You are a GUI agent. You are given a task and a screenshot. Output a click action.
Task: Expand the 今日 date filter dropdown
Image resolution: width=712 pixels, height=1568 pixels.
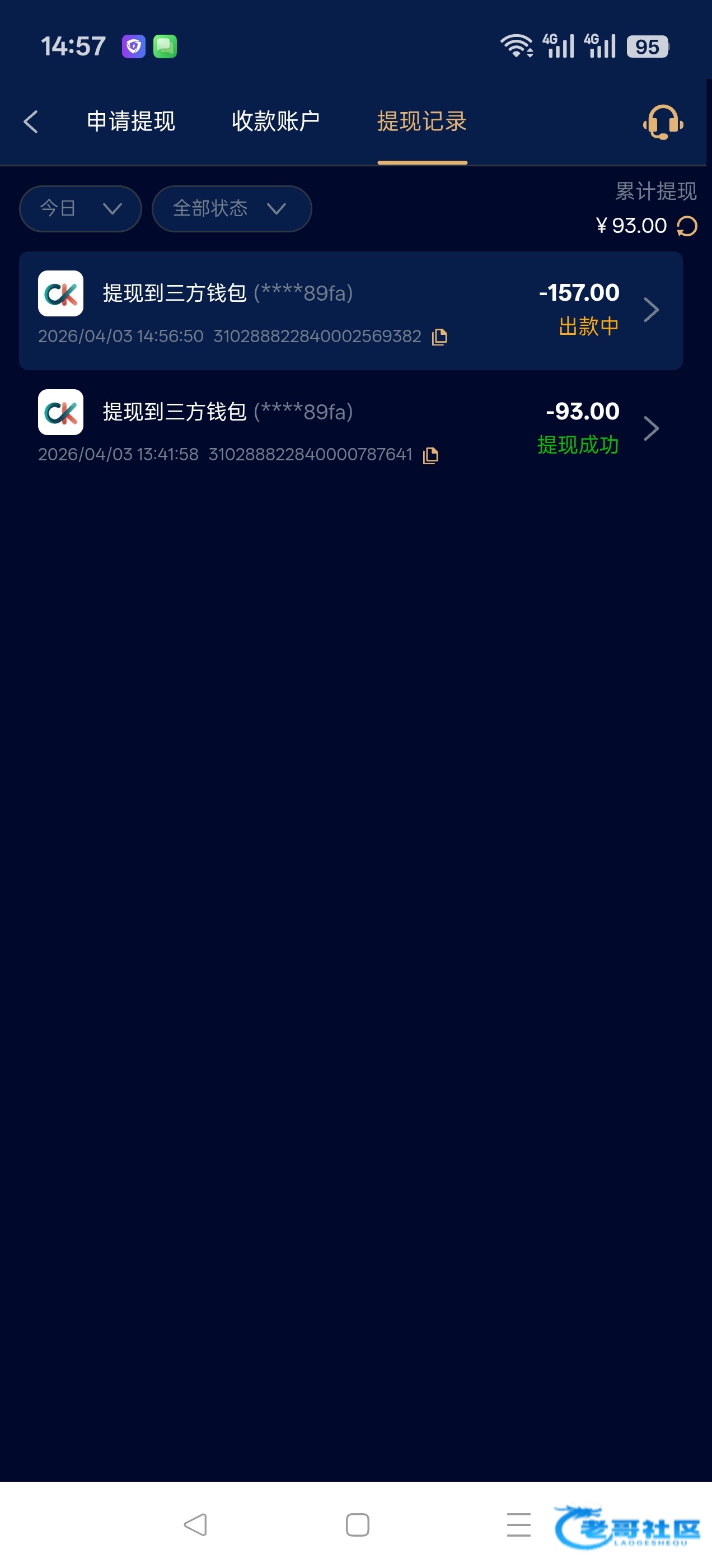pyautogui.click(x=81, y=209)
